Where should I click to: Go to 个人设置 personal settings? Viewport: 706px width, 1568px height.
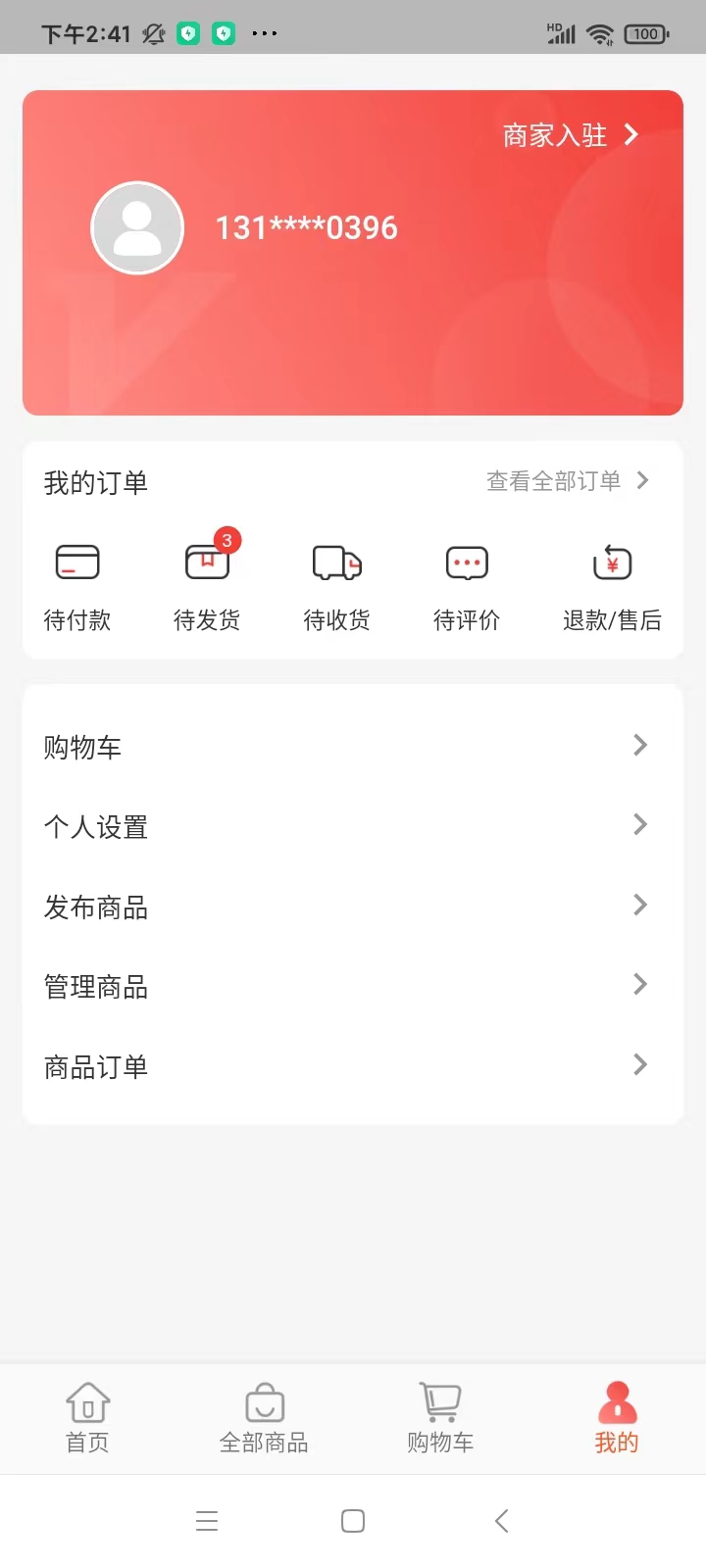pyautogui.click(x=353, y=826)
